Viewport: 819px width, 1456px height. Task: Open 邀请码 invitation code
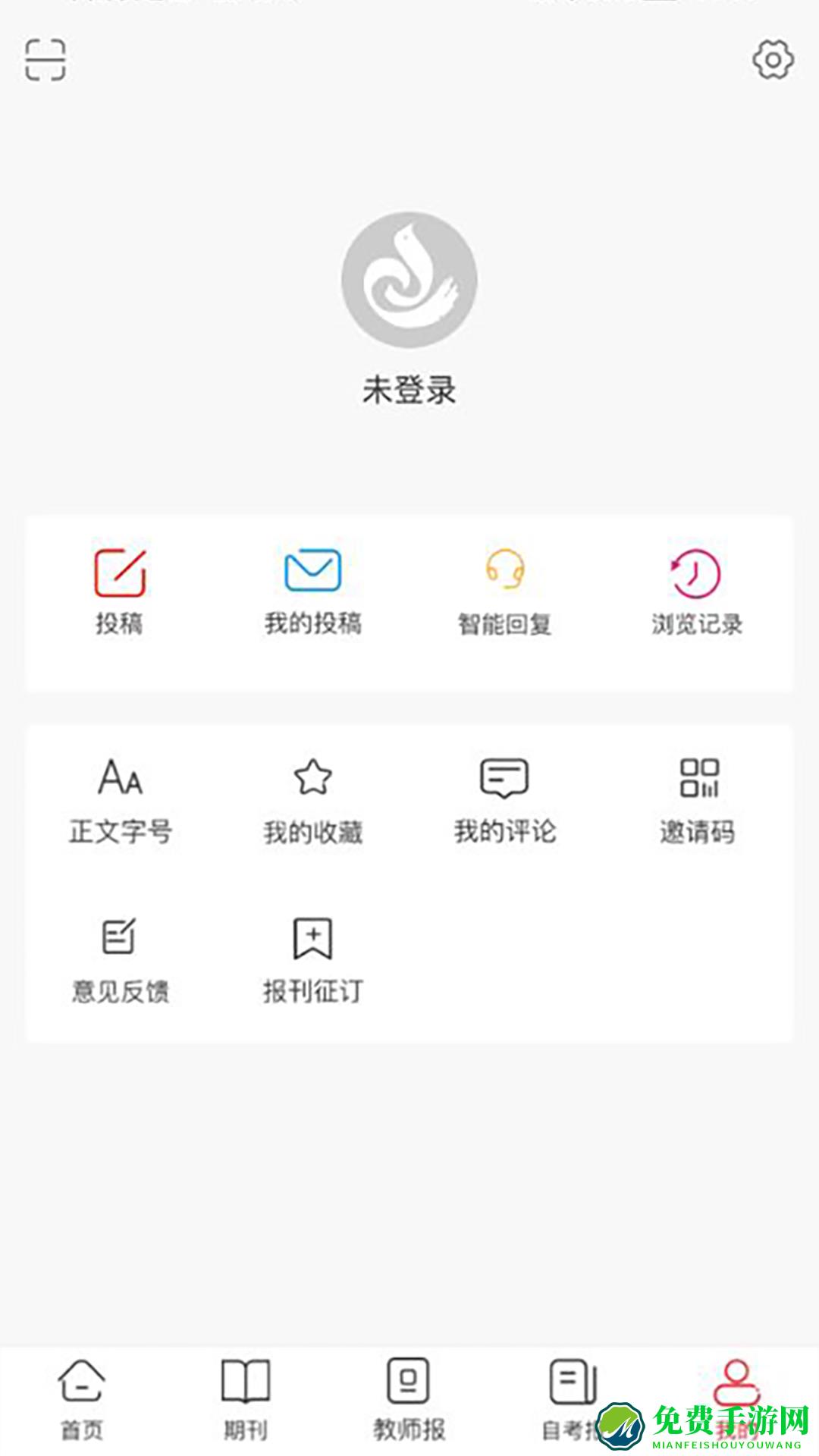click(x=697, y=800)
